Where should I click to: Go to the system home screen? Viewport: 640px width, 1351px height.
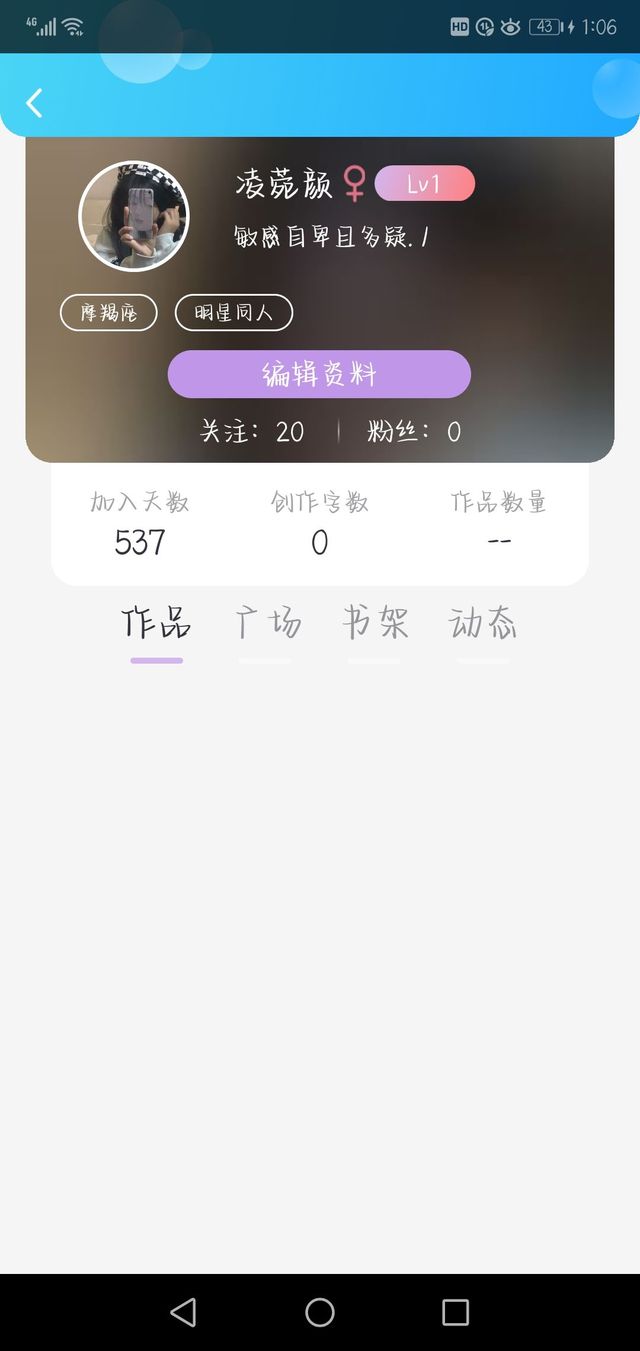(320, 1312)
